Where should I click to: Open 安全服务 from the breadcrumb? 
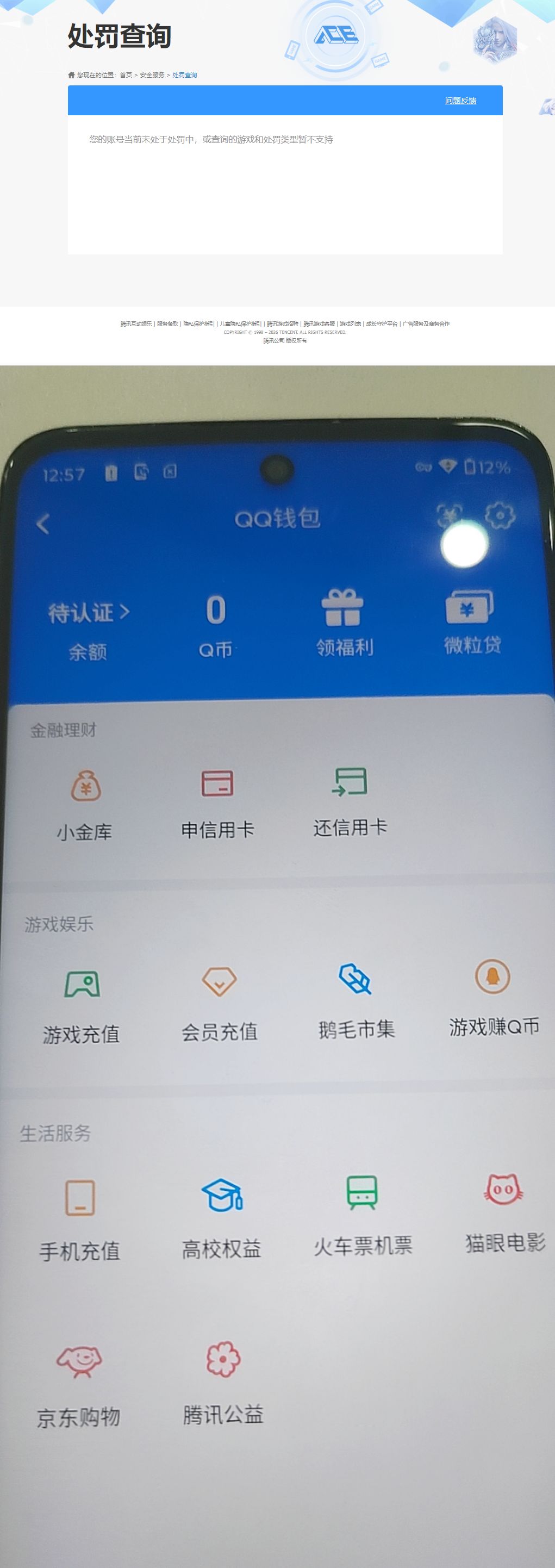pyautogui.click(x=152, y=75)
